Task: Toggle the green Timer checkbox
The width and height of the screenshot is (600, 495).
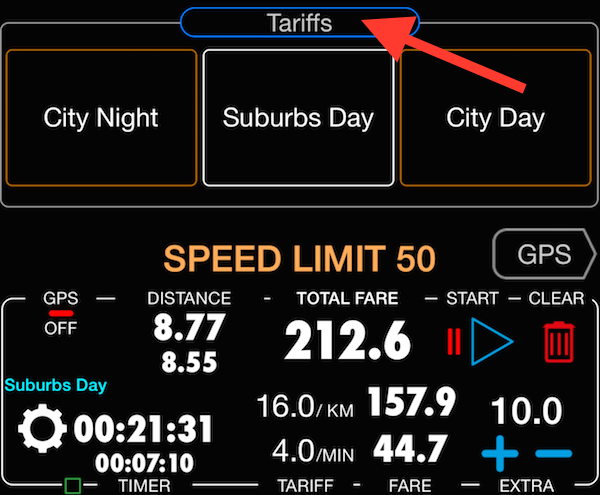Action: pos(72,486)
